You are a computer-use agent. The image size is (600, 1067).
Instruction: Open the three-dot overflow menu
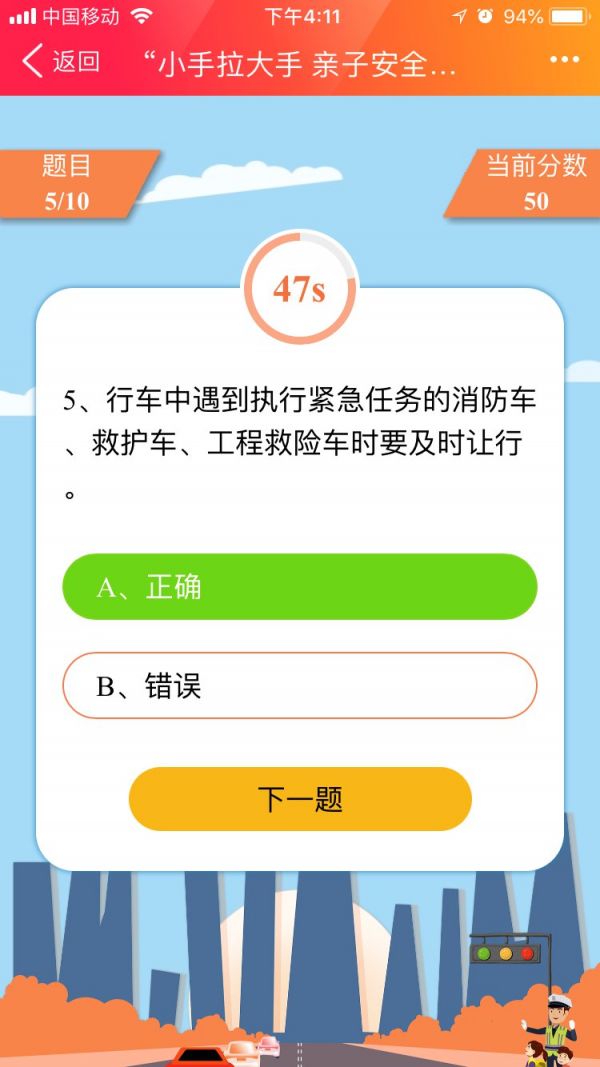pyautogui.click(x=565, y=60)
